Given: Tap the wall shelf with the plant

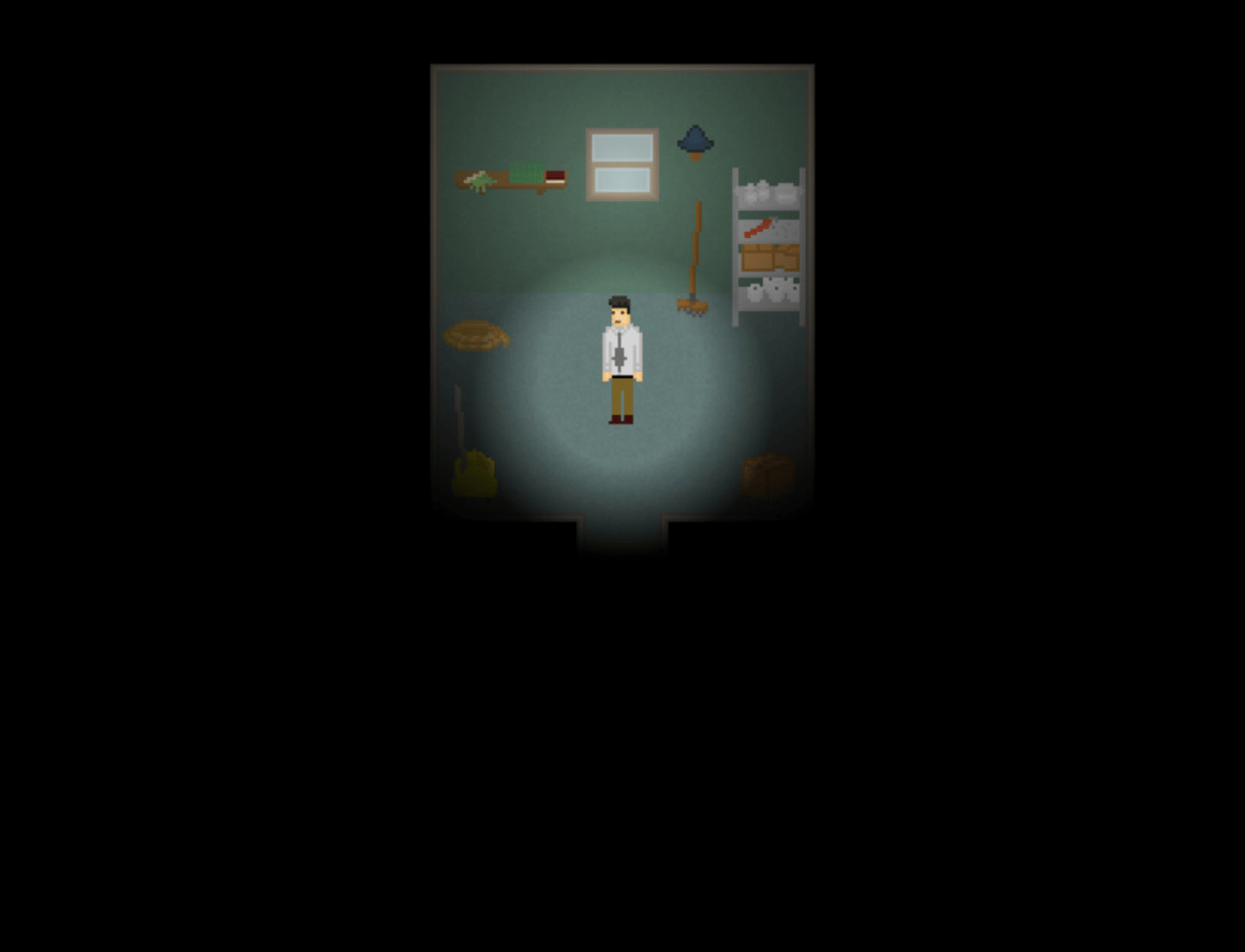Looking at the screenshot, I should click(x=511, y=179).
